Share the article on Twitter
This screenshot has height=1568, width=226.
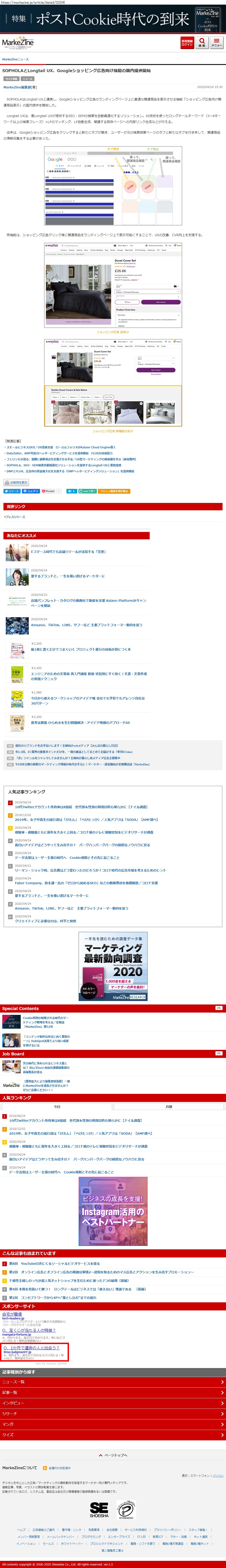click(11, 491)
